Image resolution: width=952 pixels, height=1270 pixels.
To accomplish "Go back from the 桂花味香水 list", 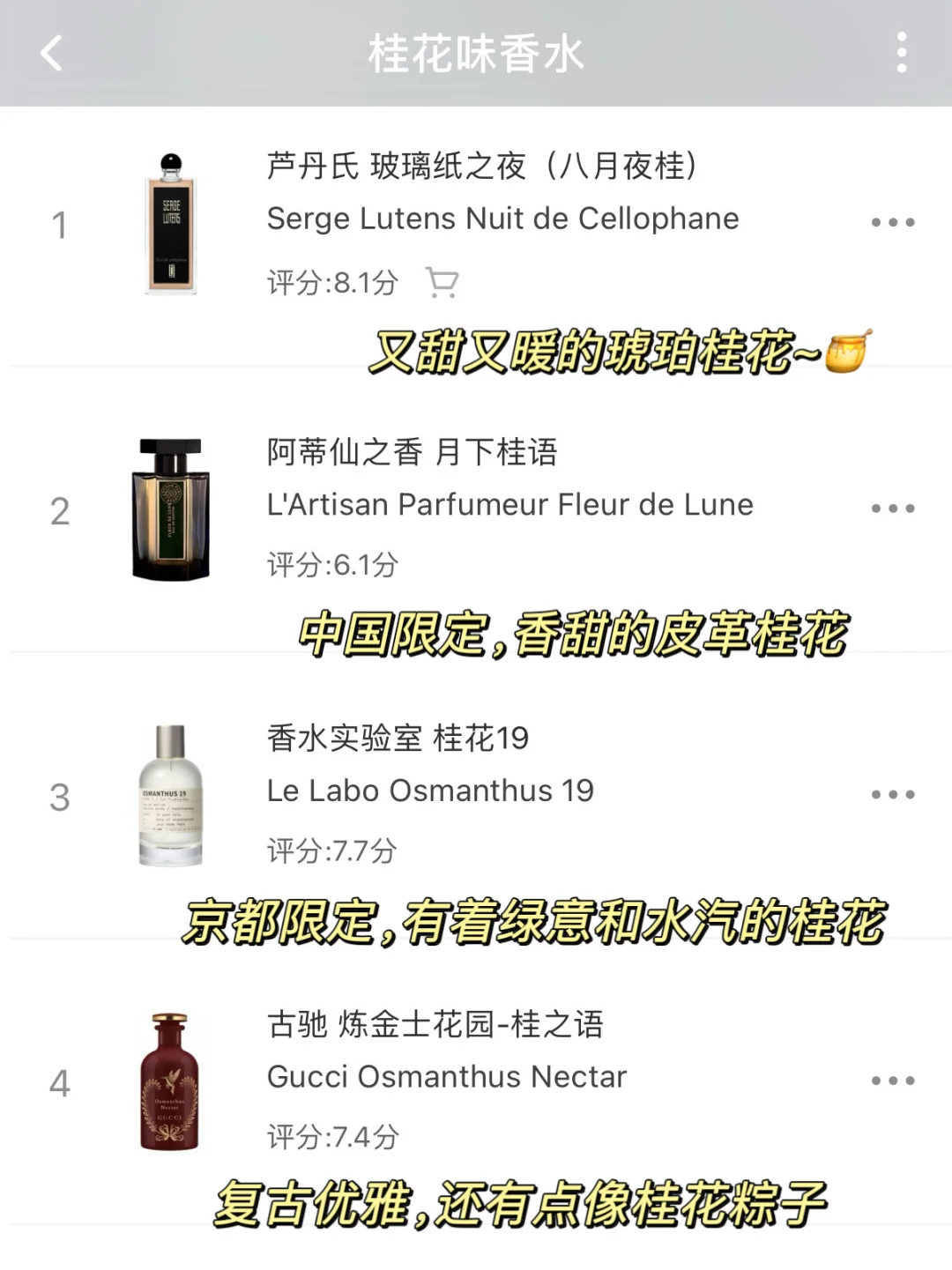I will tap(52, 53).
